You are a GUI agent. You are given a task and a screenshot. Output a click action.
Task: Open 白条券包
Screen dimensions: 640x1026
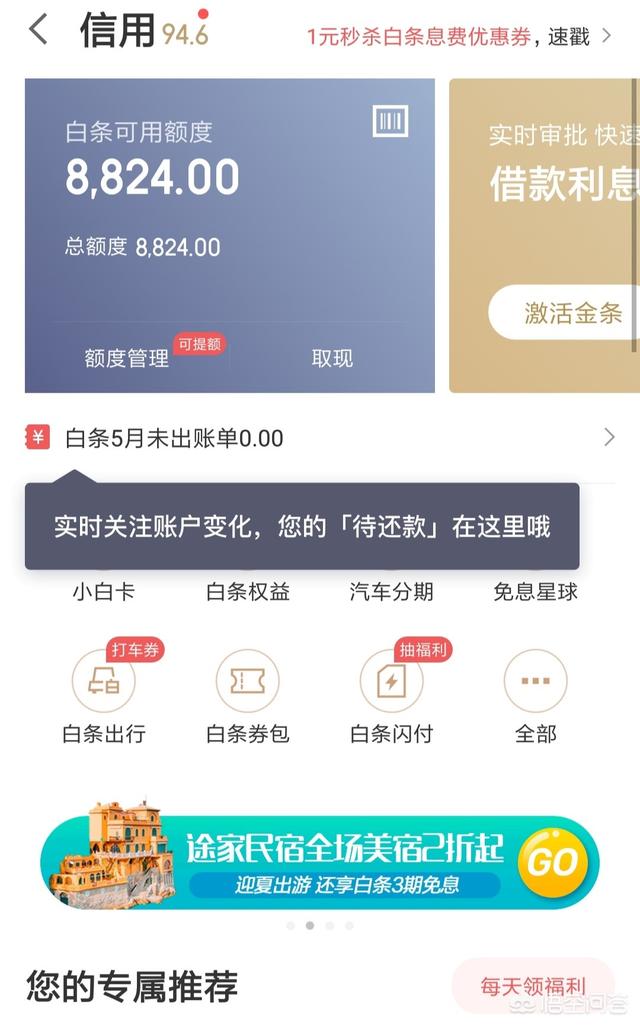[247, 695]
